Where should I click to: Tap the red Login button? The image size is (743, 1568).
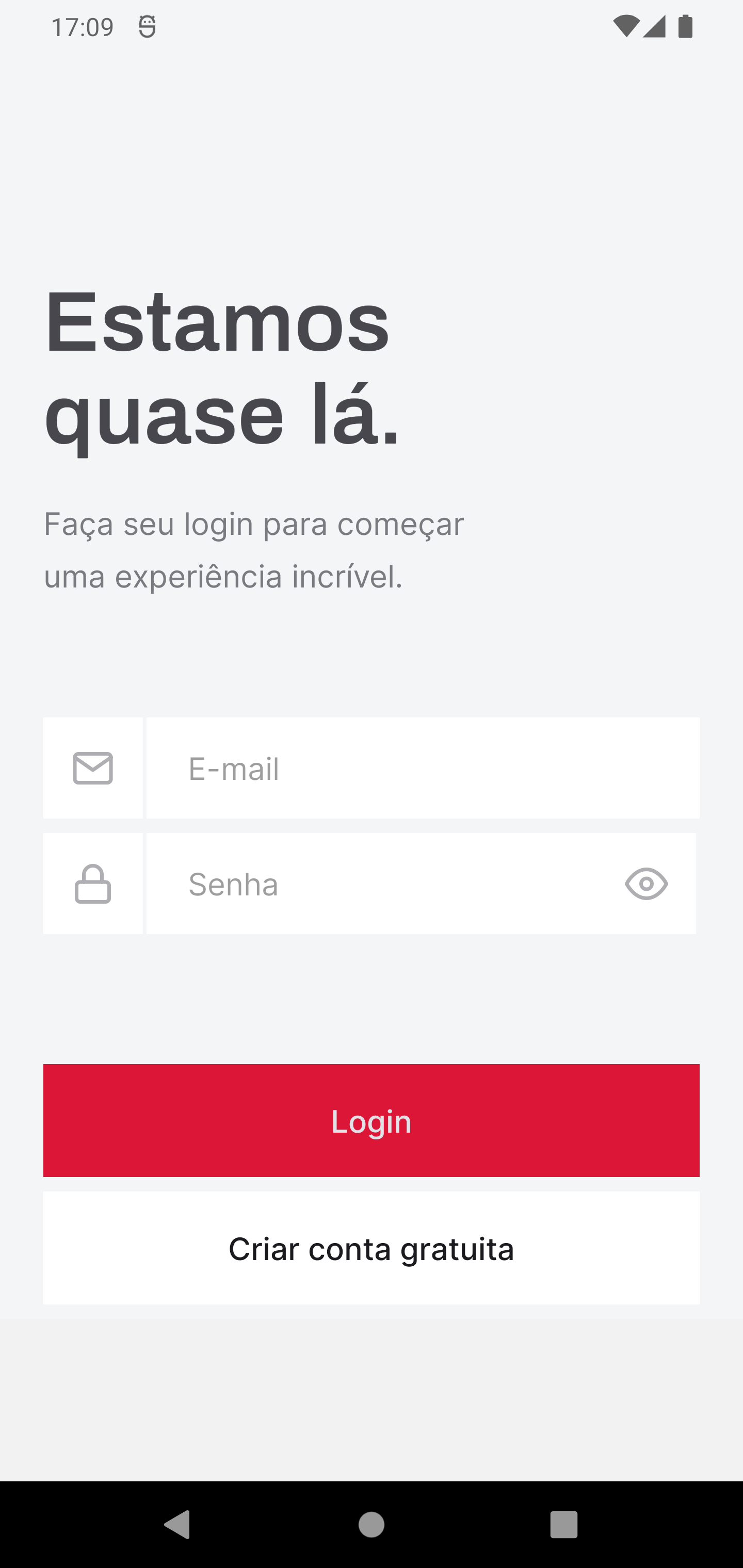tap(371, 1121)
